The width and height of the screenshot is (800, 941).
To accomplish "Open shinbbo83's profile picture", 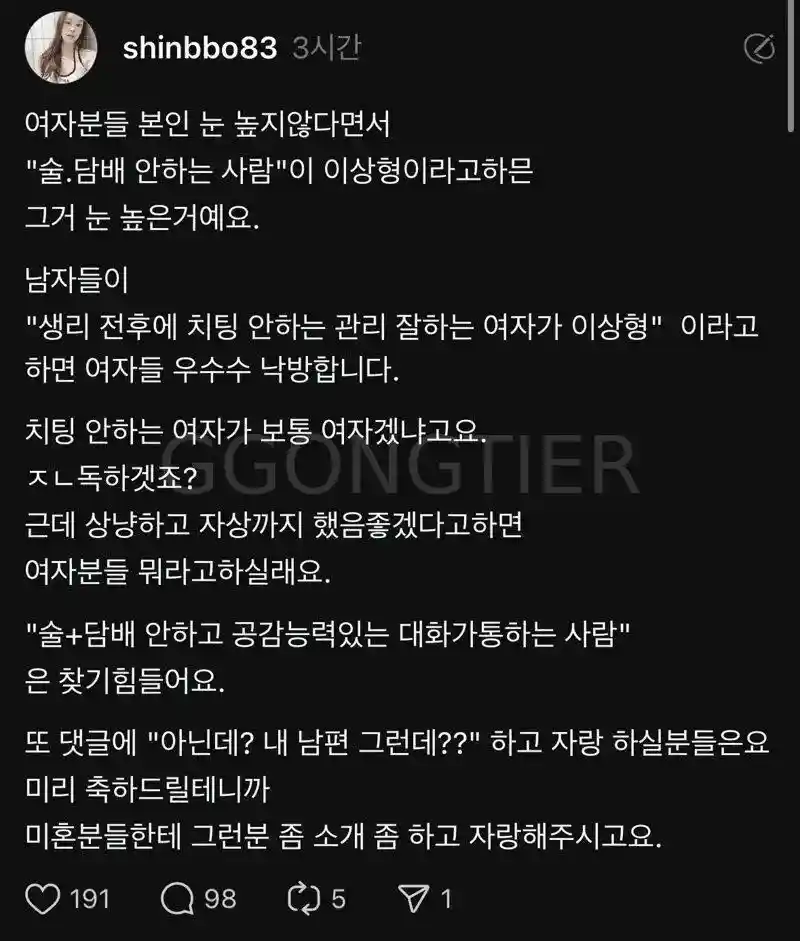I will (61, 47).
